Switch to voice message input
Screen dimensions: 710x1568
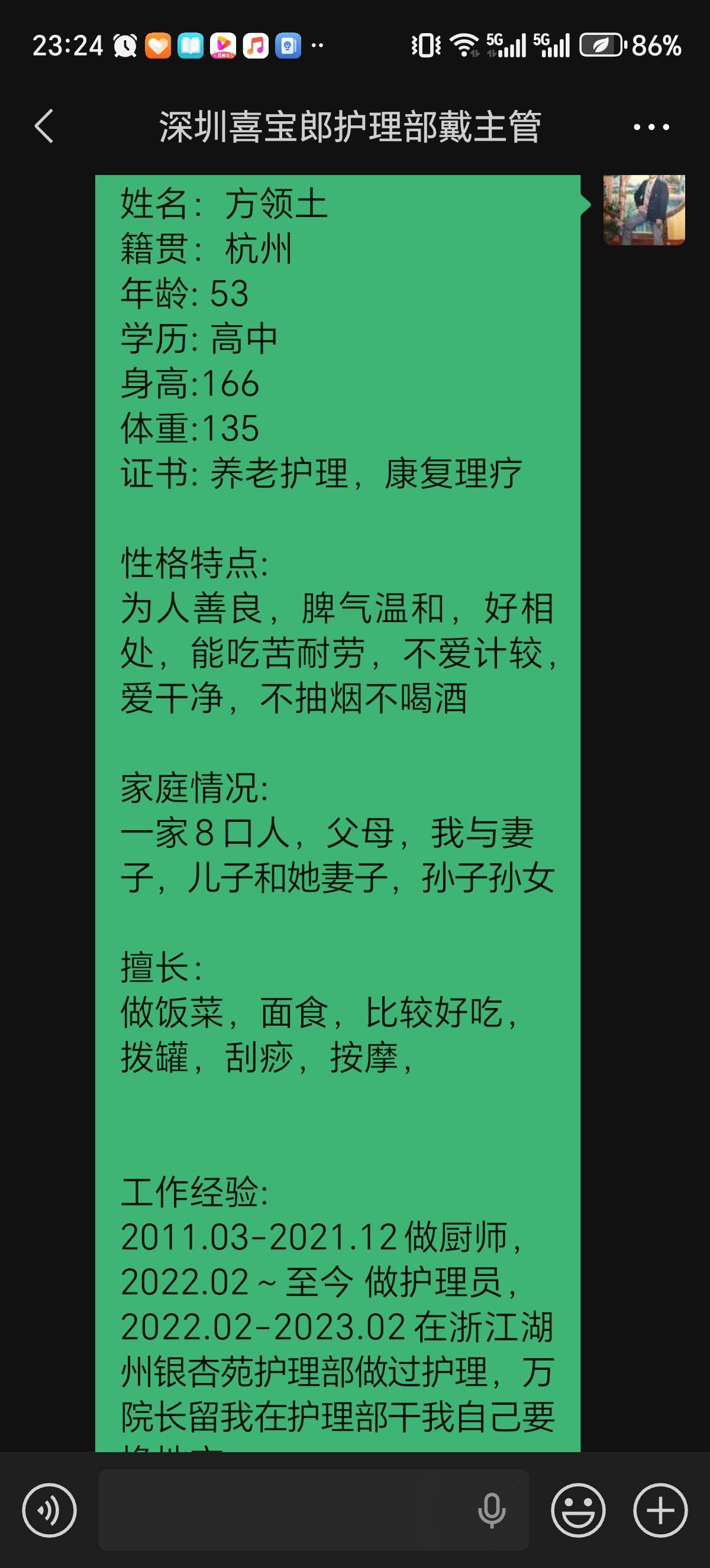tap(49, 1510)
